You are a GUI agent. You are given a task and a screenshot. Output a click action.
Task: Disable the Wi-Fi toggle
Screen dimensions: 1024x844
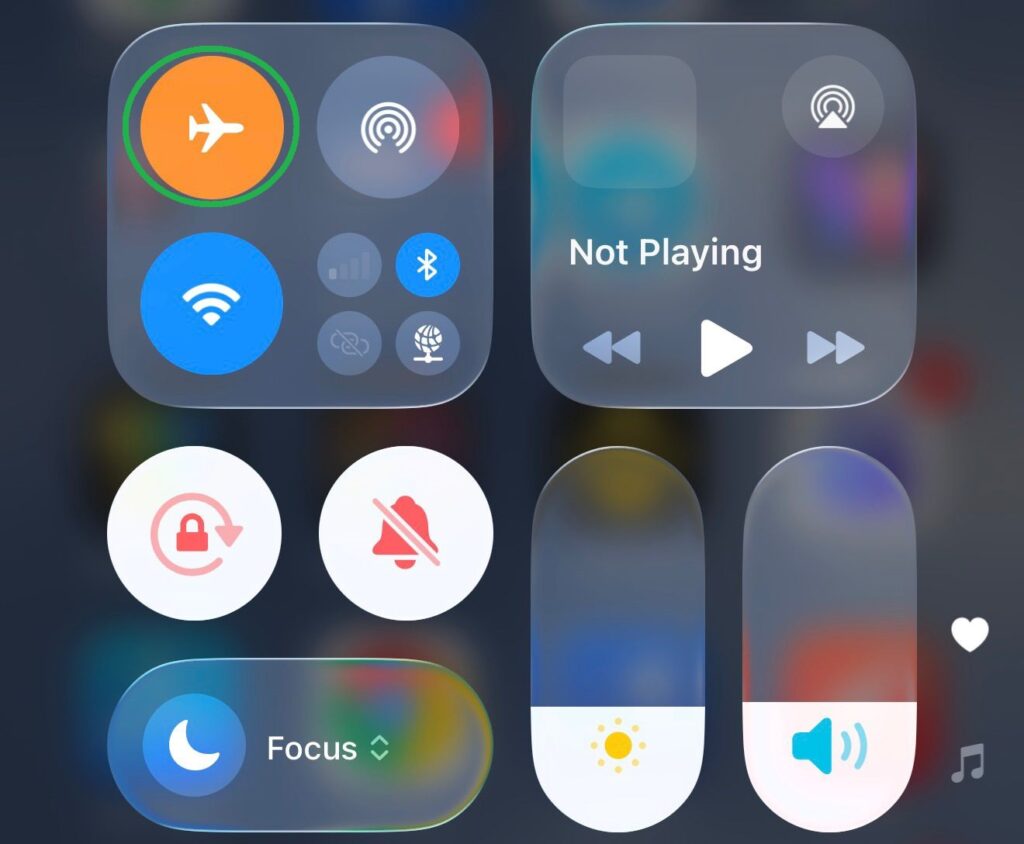click(x=211, y=303)
